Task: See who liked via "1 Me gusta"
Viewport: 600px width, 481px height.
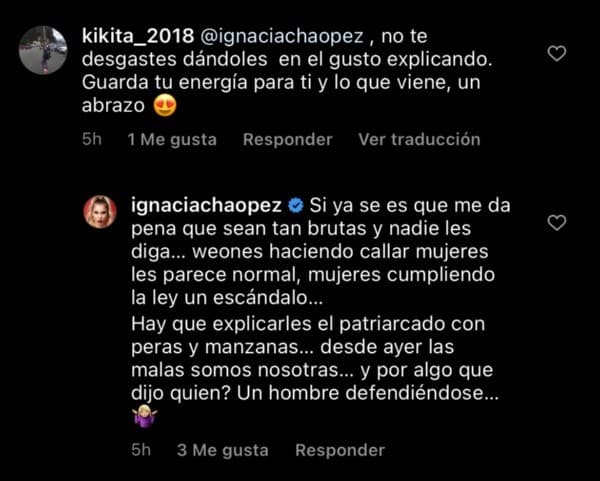Action: (172, 140)
